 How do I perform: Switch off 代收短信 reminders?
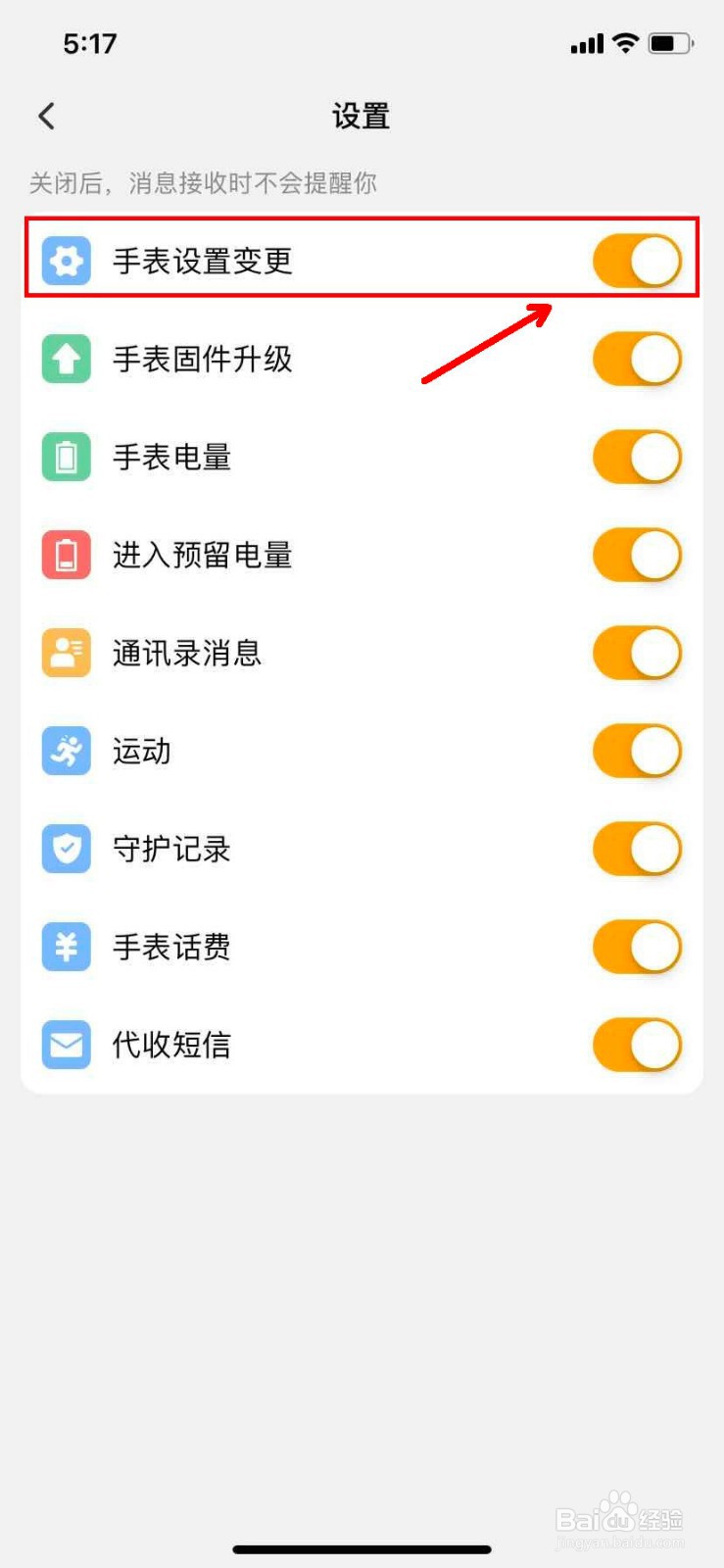pos(637,1045)
